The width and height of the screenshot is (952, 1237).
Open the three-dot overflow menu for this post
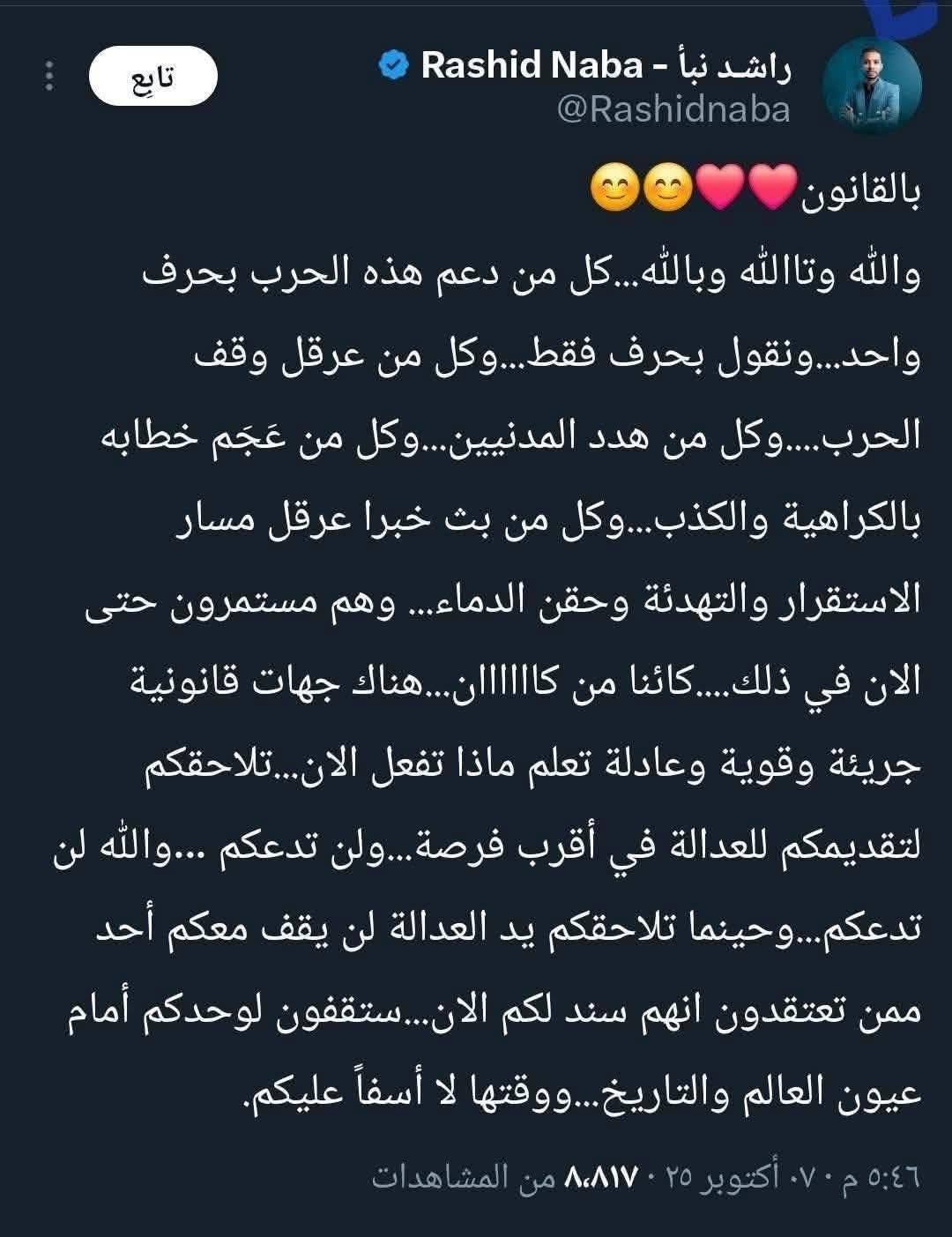coord(49,77)
